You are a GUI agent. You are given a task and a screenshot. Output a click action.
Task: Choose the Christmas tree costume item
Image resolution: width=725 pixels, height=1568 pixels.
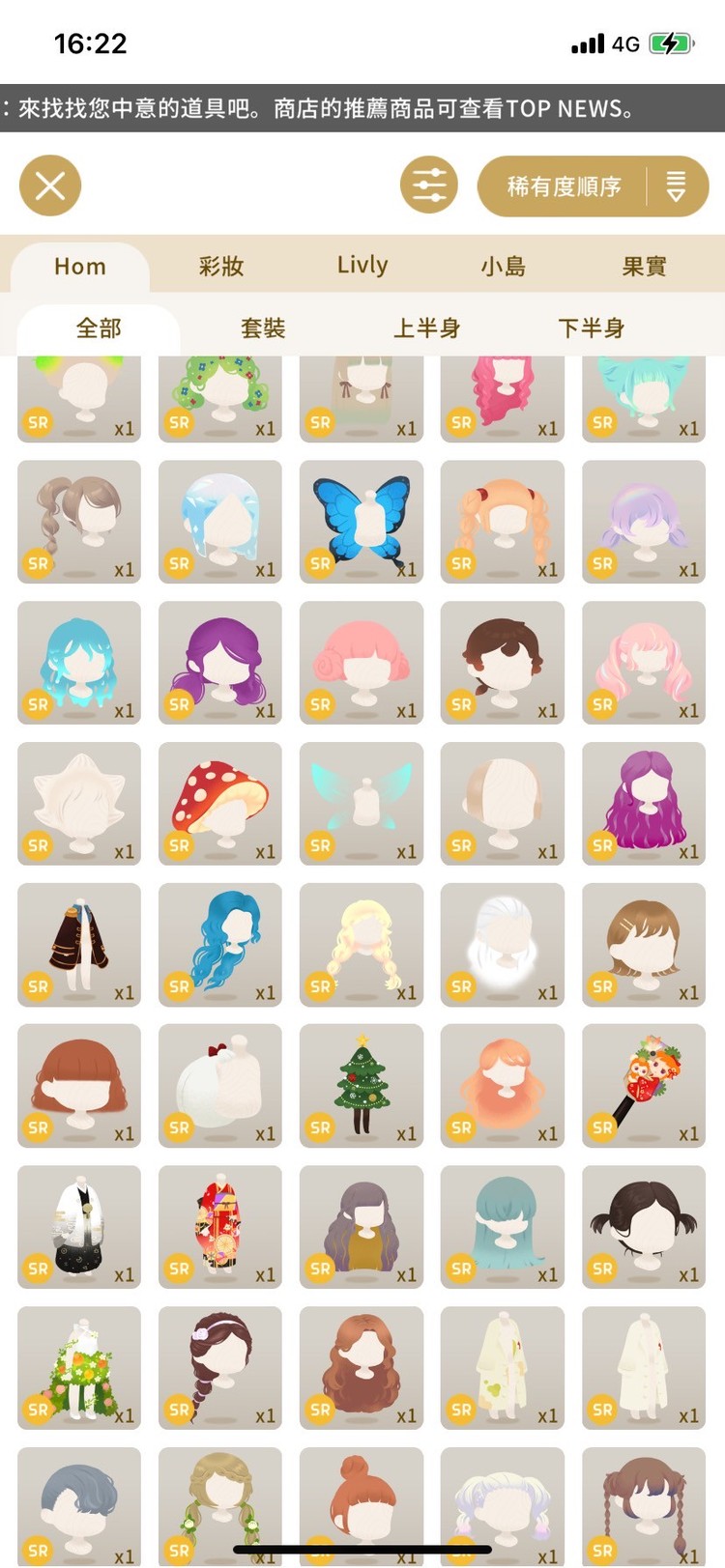pyautogui.click(x=362, y=1086)
